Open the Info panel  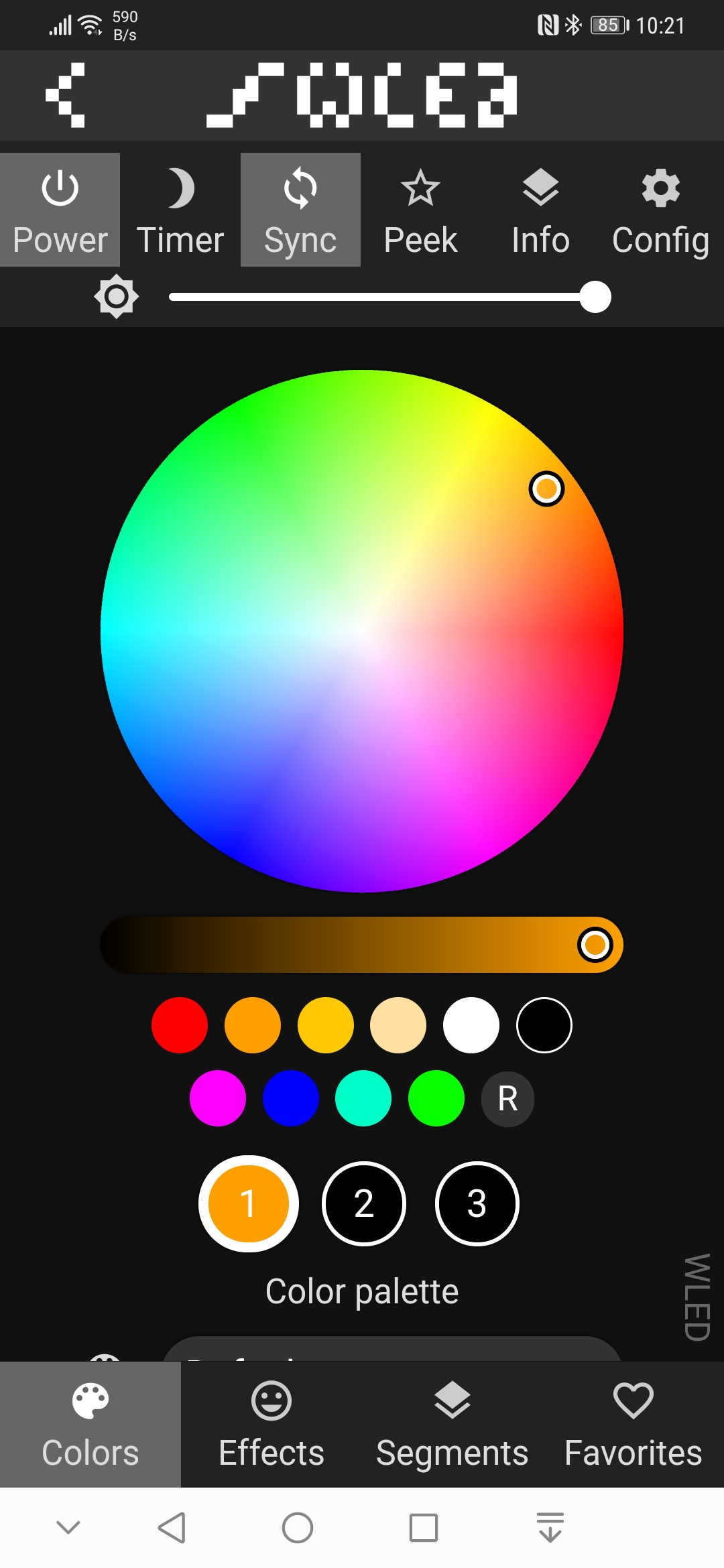click(540, 210)
